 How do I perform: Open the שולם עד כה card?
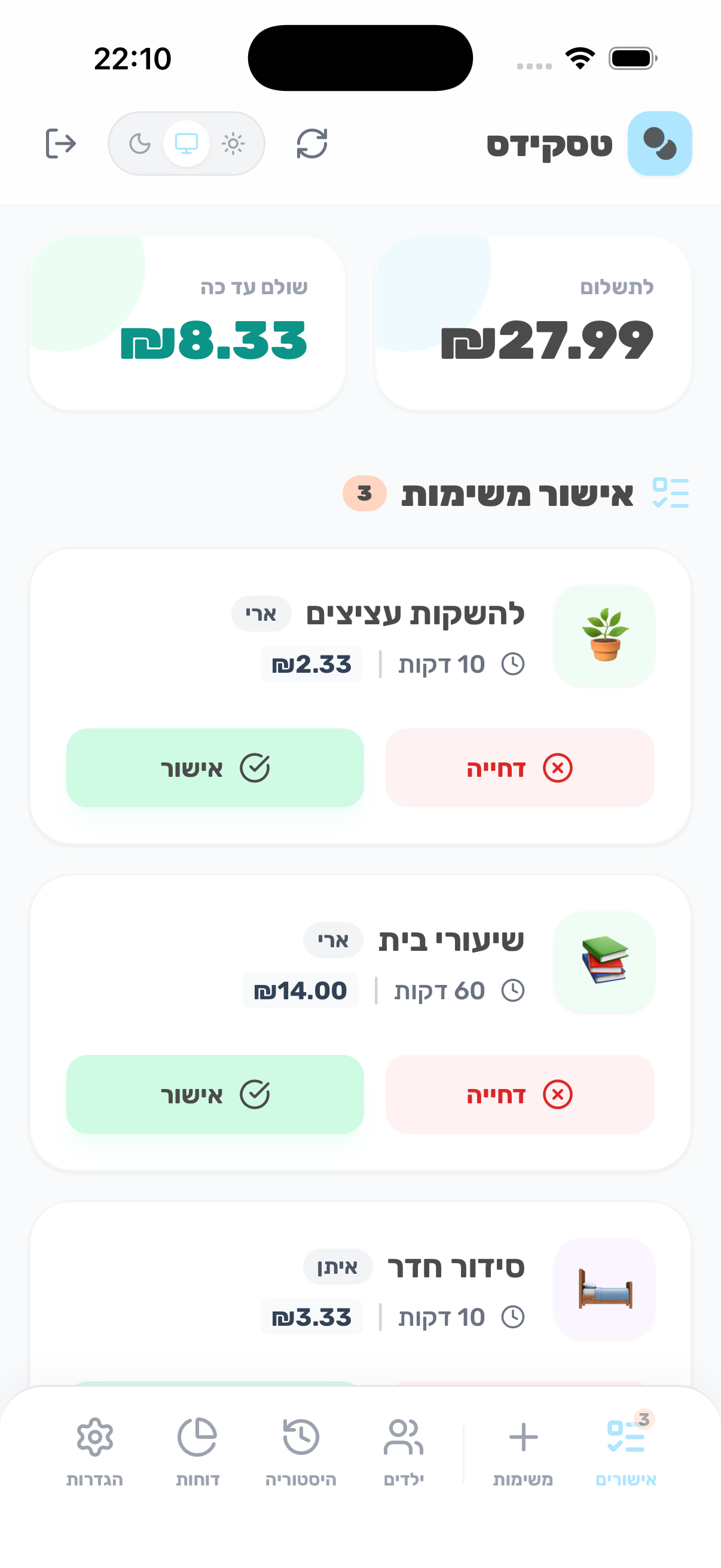click(187, 324)
